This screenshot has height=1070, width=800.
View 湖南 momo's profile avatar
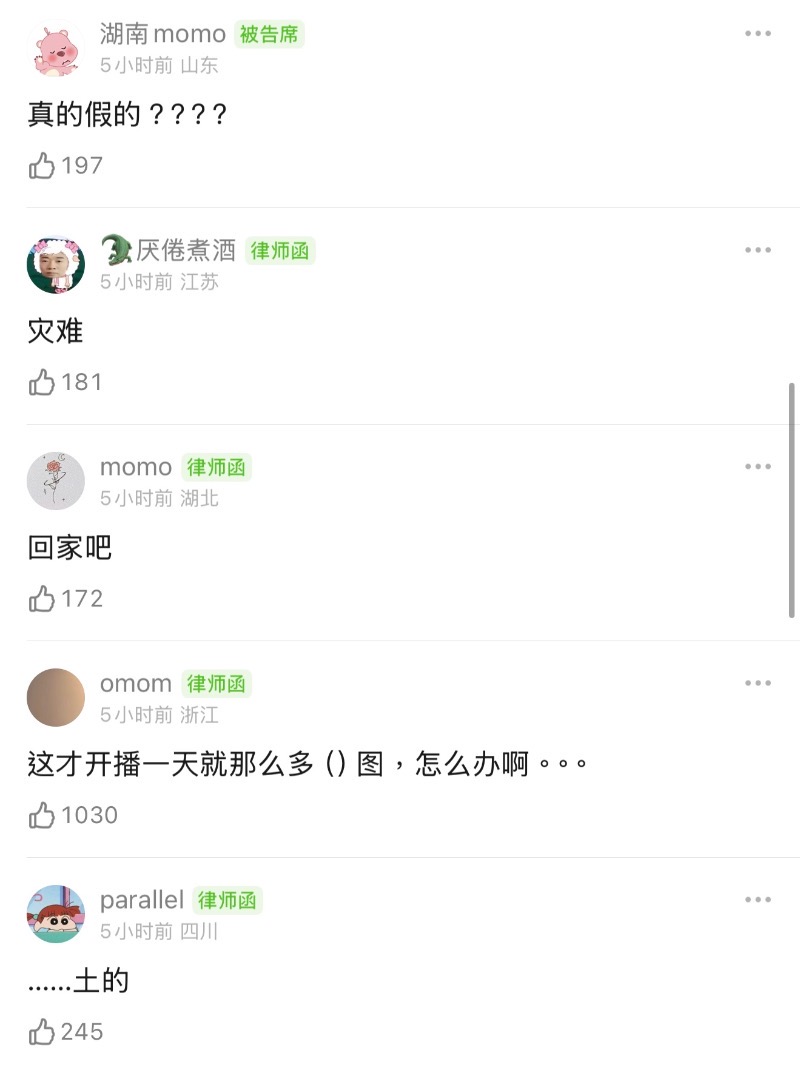56,48
